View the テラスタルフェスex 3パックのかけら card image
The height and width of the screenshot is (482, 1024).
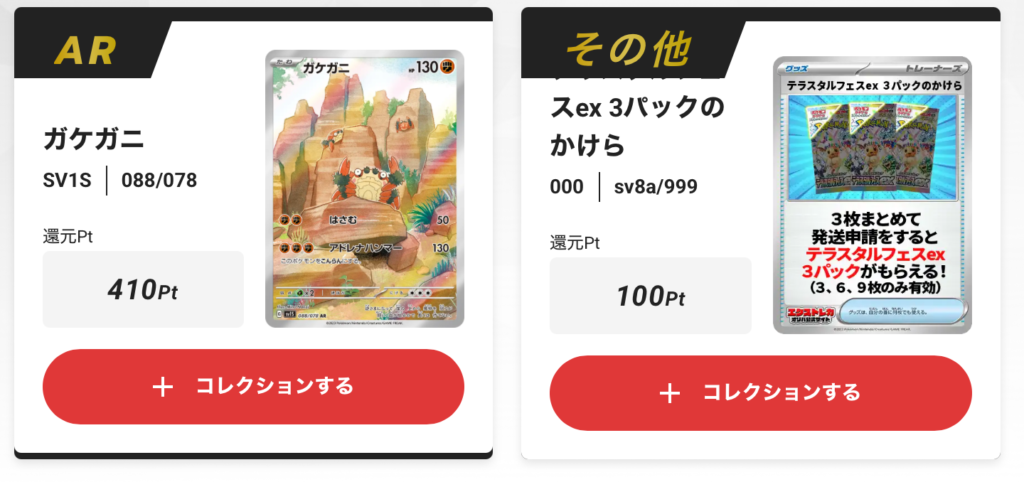pos(872,195)
